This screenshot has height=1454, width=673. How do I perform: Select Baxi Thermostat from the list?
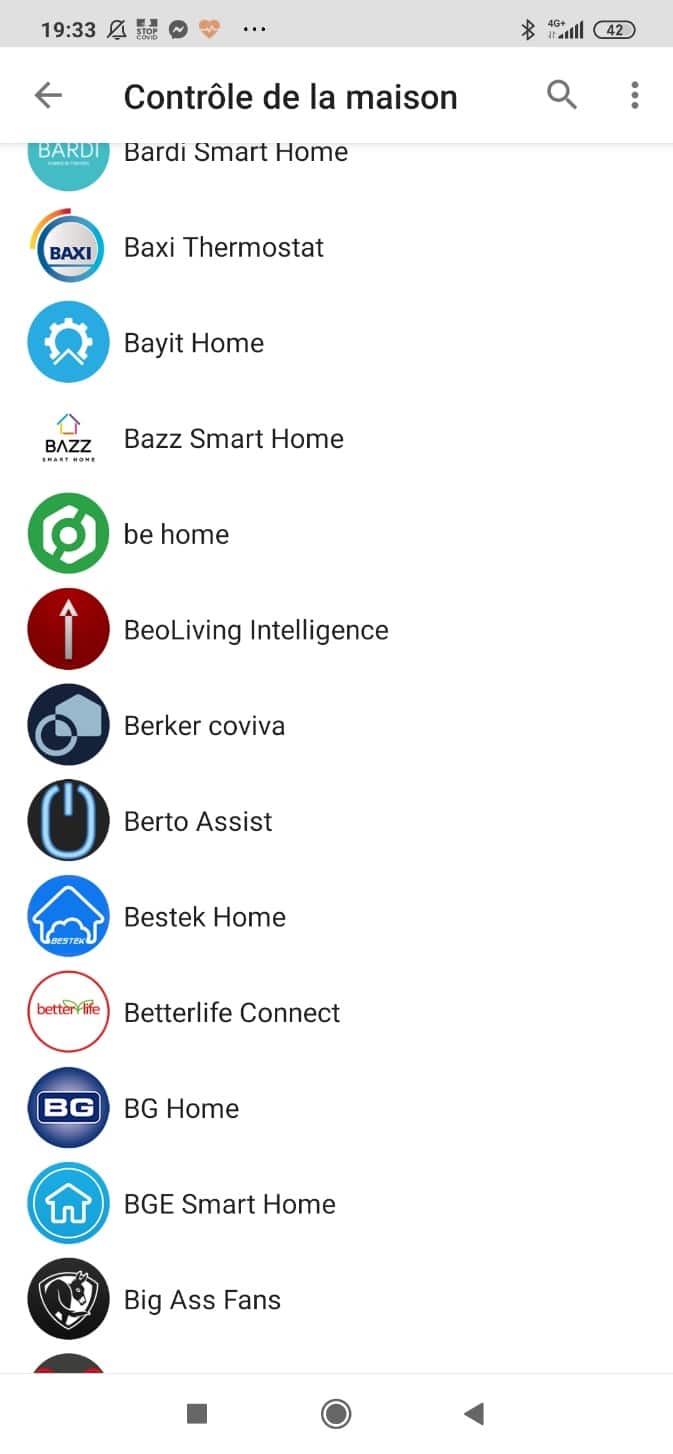point(336,247)
